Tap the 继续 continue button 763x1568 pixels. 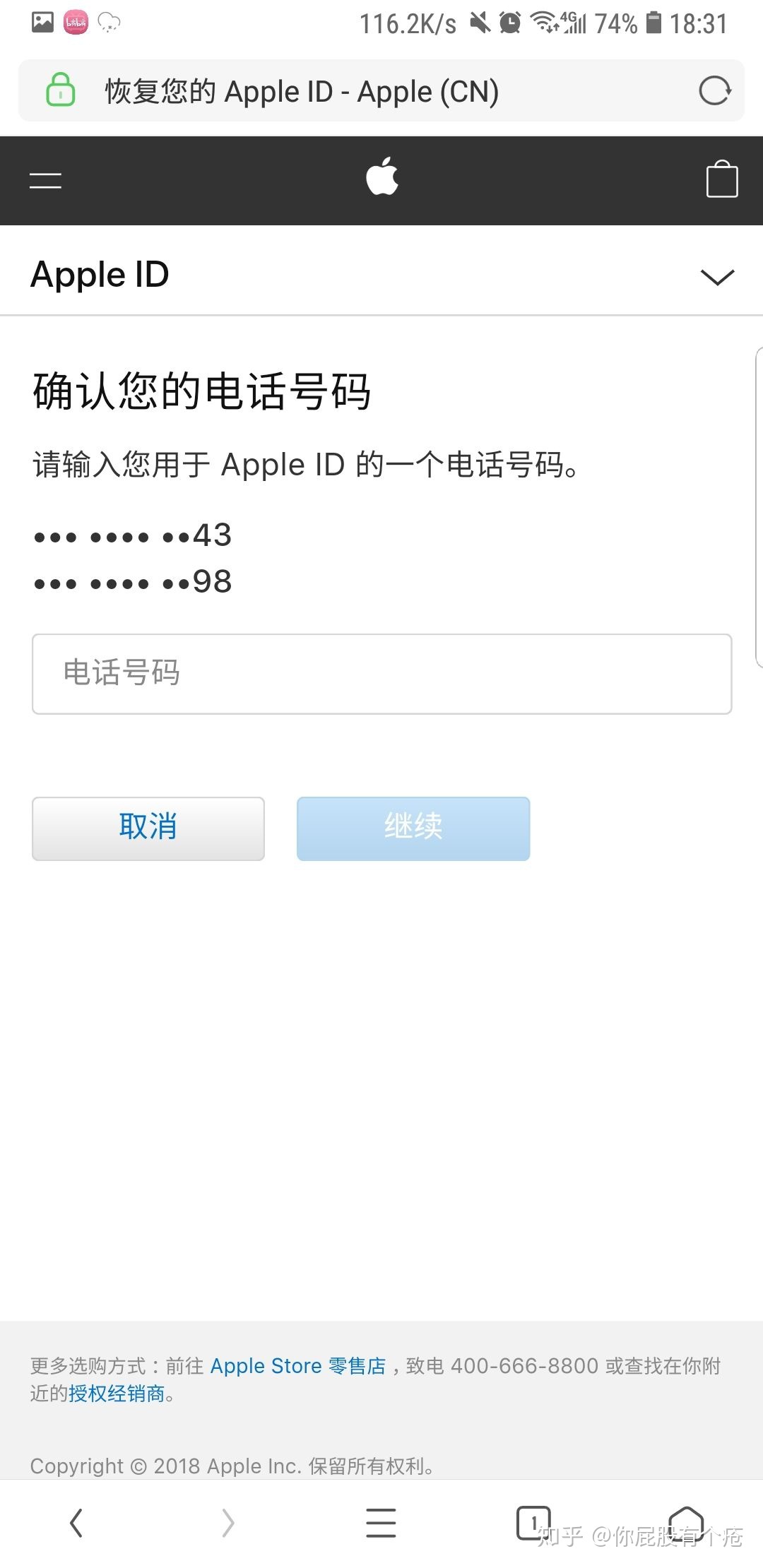(x=413, y=828)
